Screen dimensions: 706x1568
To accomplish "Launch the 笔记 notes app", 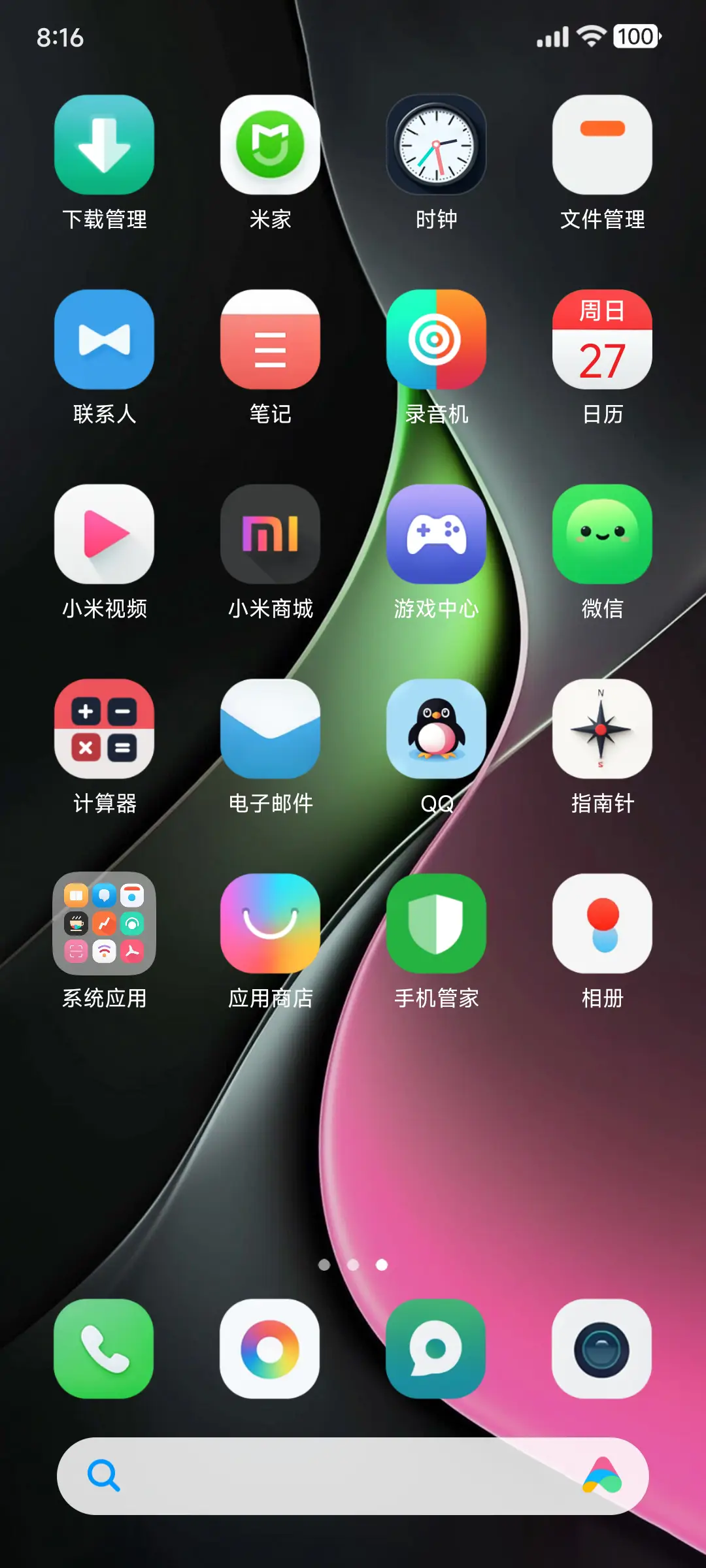I will [x=270, y=340].
